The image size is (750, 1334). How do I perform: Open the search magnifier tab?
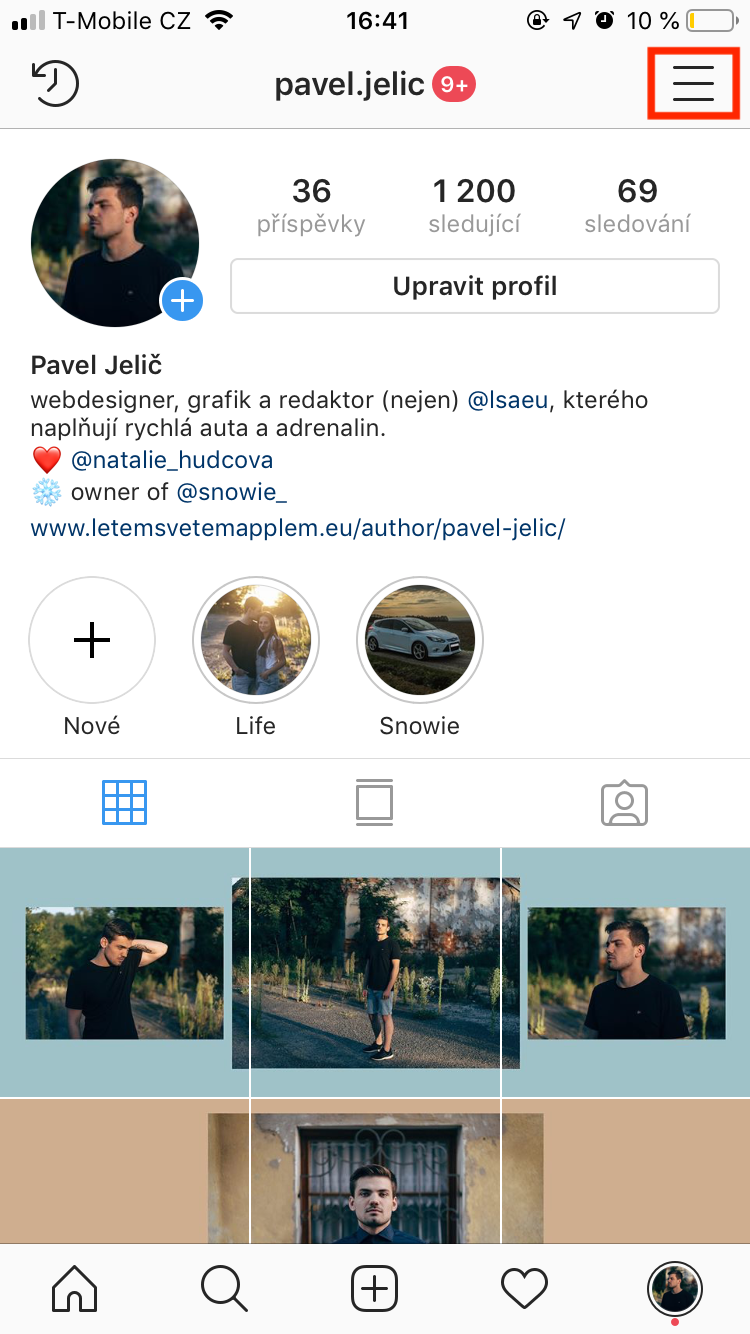(x=224, y=1288)
